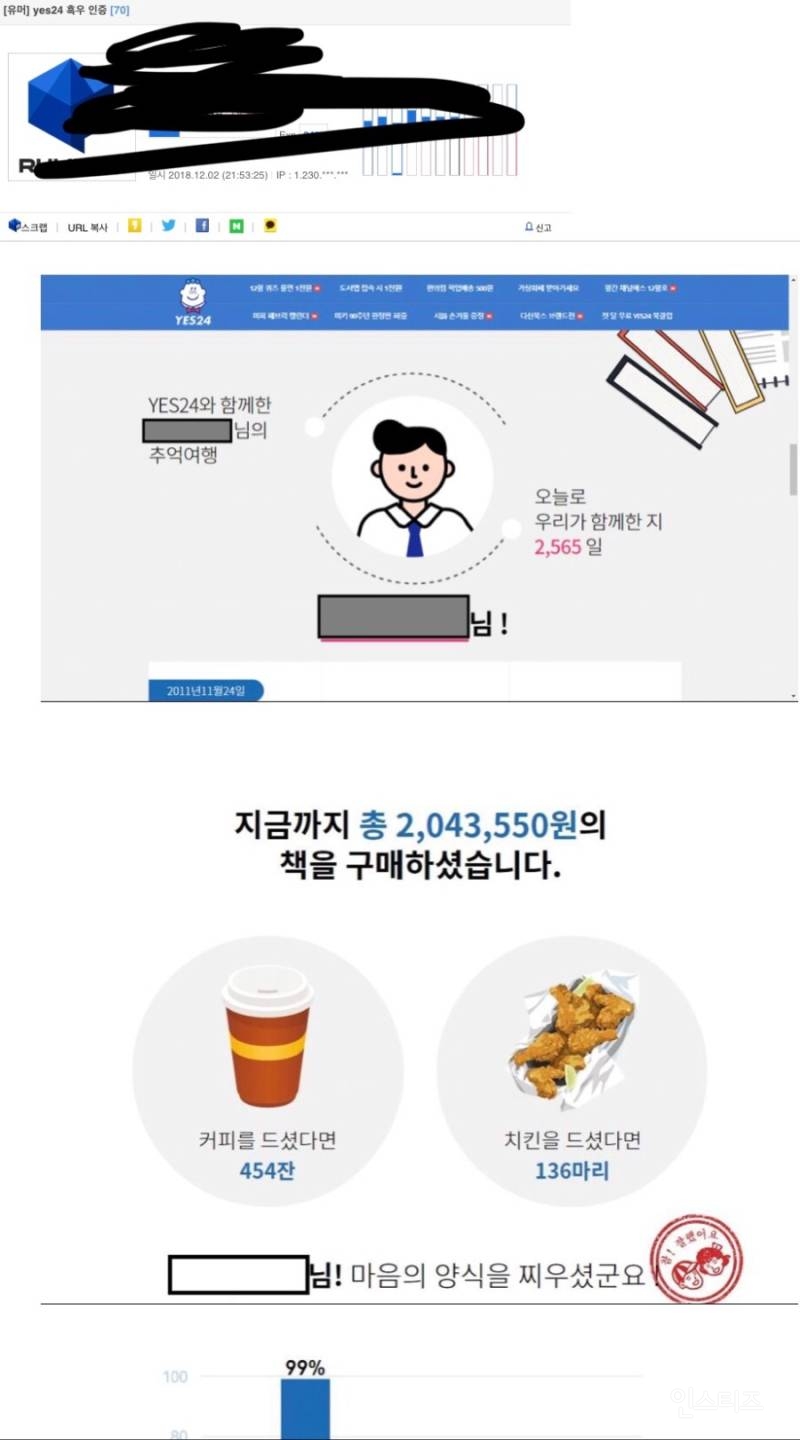Click the 신고 report link

pos(539,226)
